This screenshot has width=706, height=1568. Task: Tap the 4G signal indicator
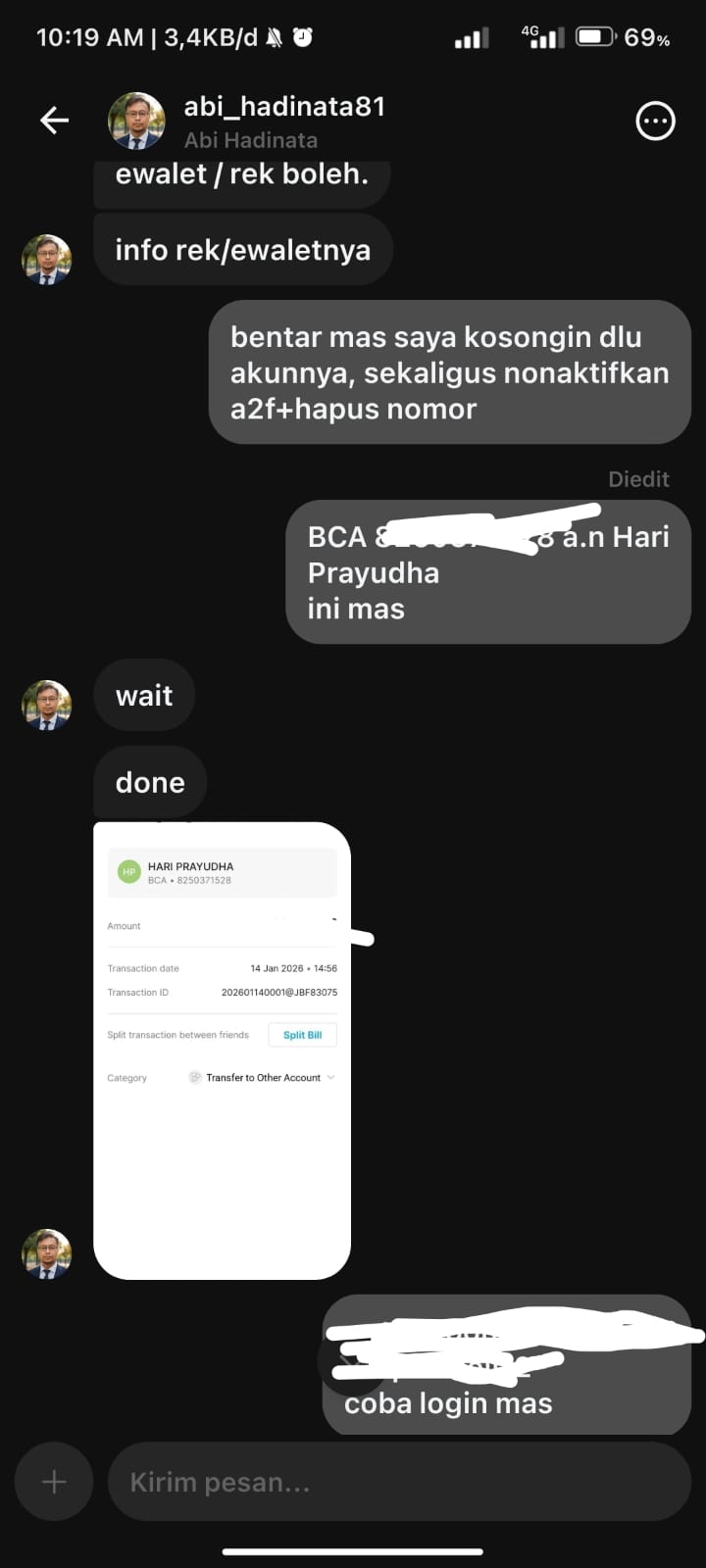pos(543,37)
